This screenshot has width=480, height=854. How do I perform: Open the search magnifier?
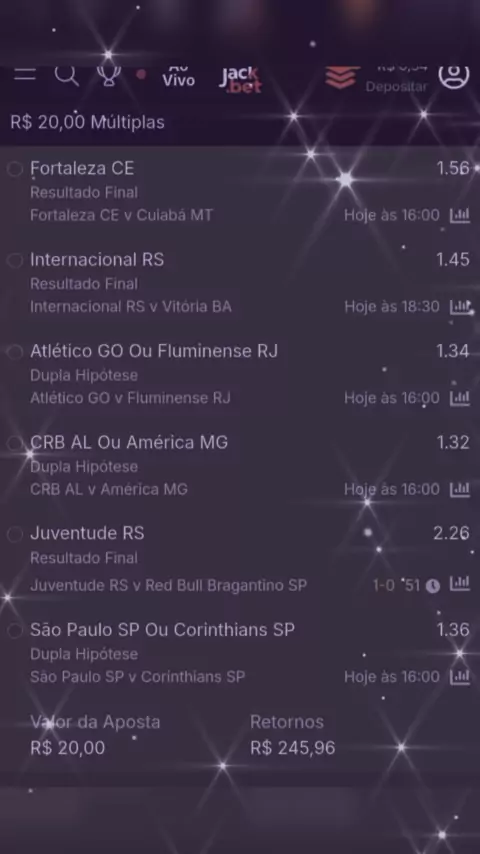(x=66, y=75)
